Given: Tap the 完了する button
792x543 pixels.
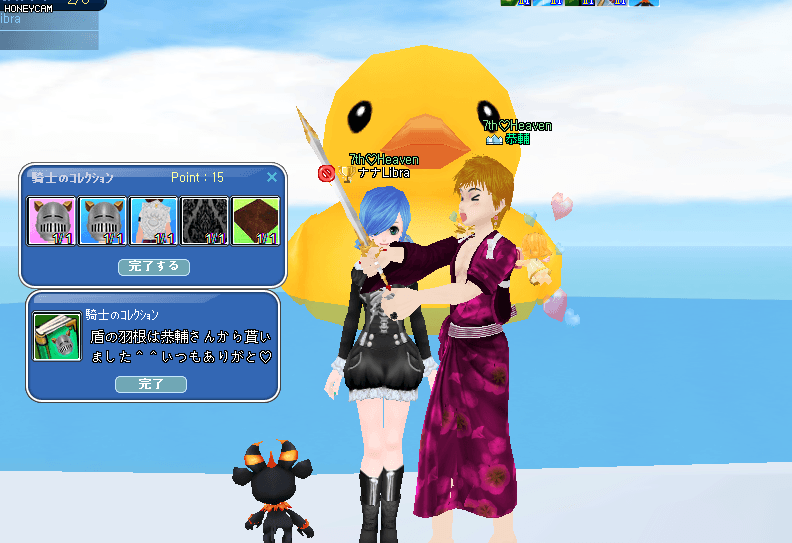Looking at the screenshot, I should (x=153, y=267).
